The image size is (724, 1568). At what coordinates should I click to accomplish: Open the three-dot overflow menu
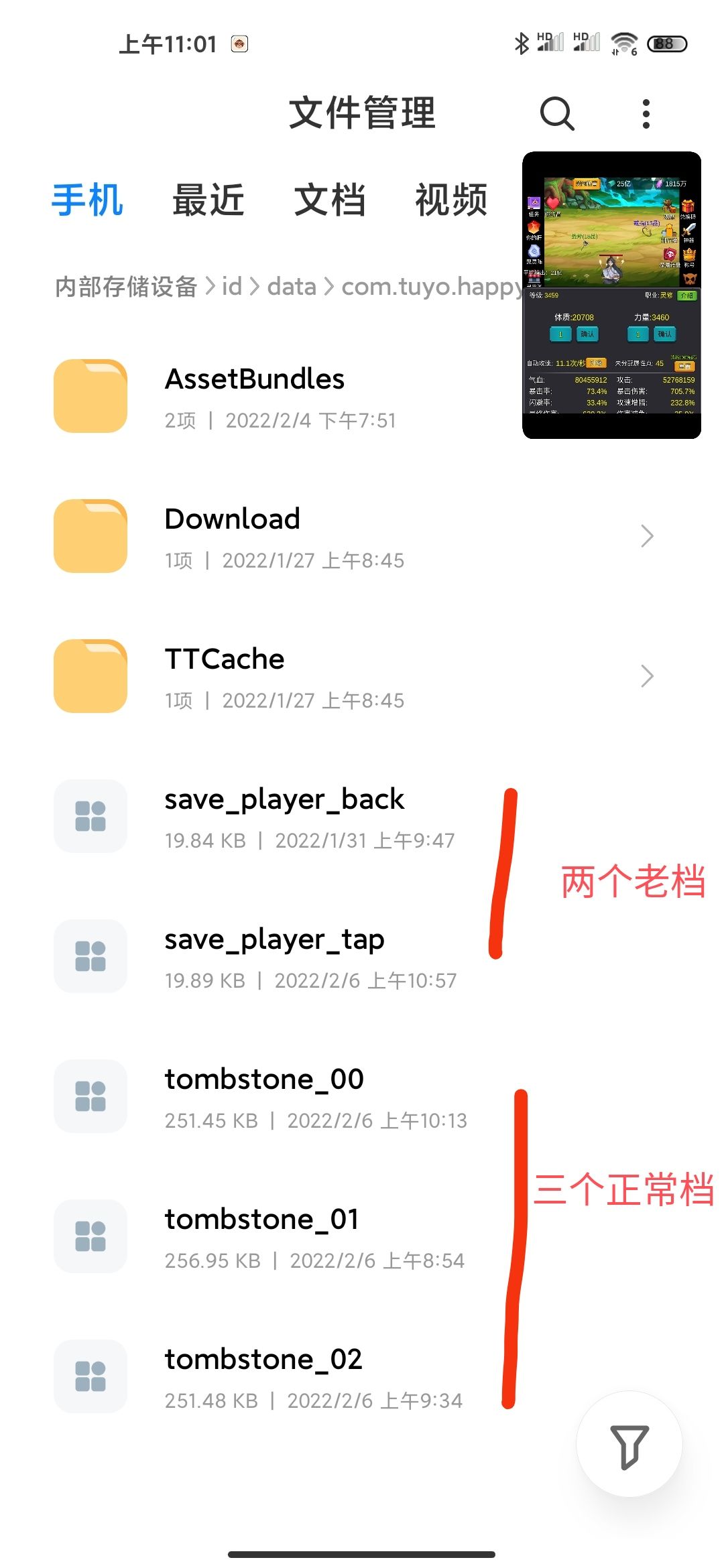coord(646,113)
